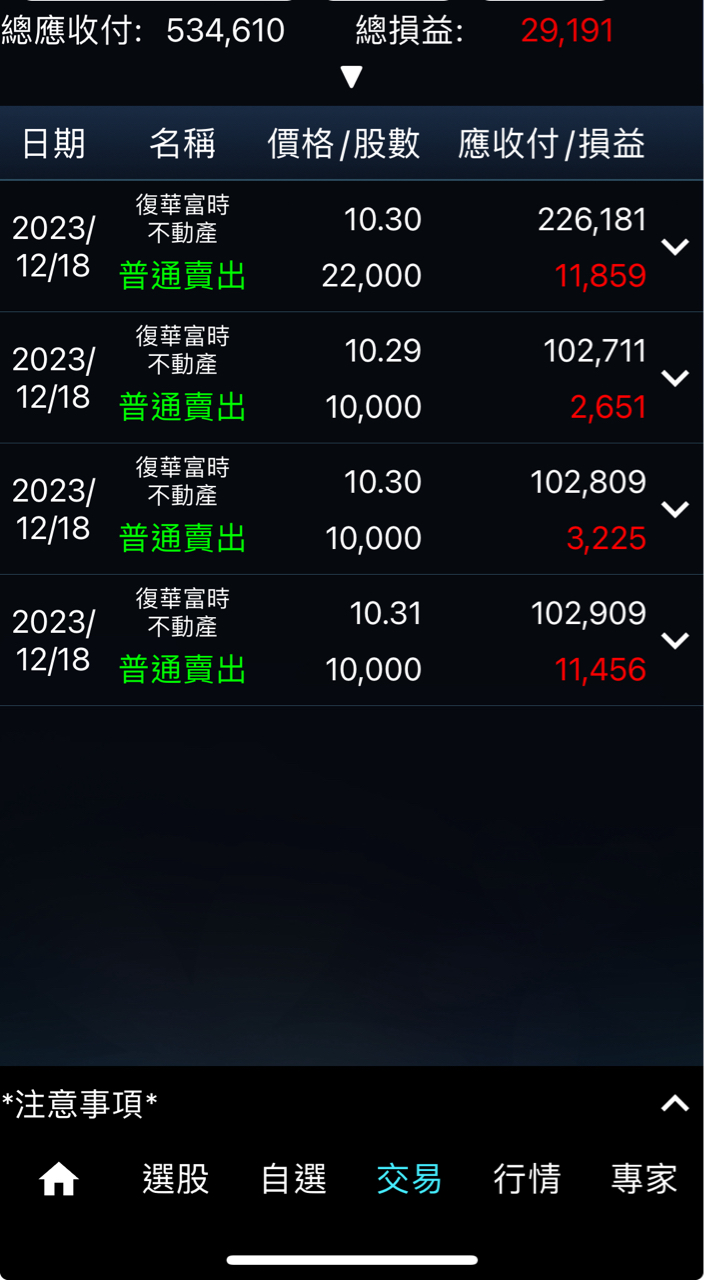704x1280 pixels.
Task: Expand the summary with the down triangle
Action: point(351,77)
